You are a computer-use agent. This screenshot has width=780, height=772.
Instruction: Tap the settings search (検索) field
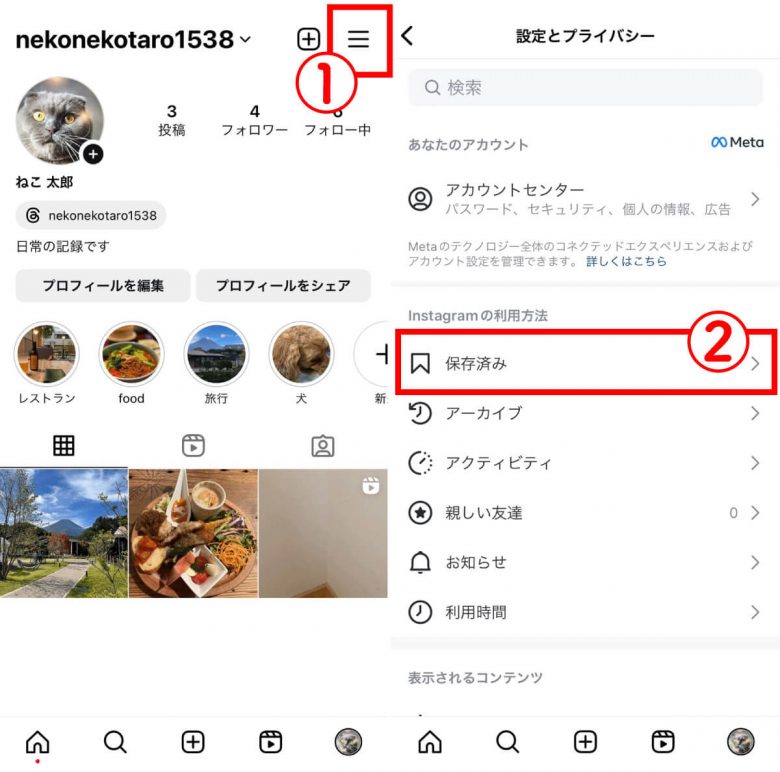coord(585,88)
